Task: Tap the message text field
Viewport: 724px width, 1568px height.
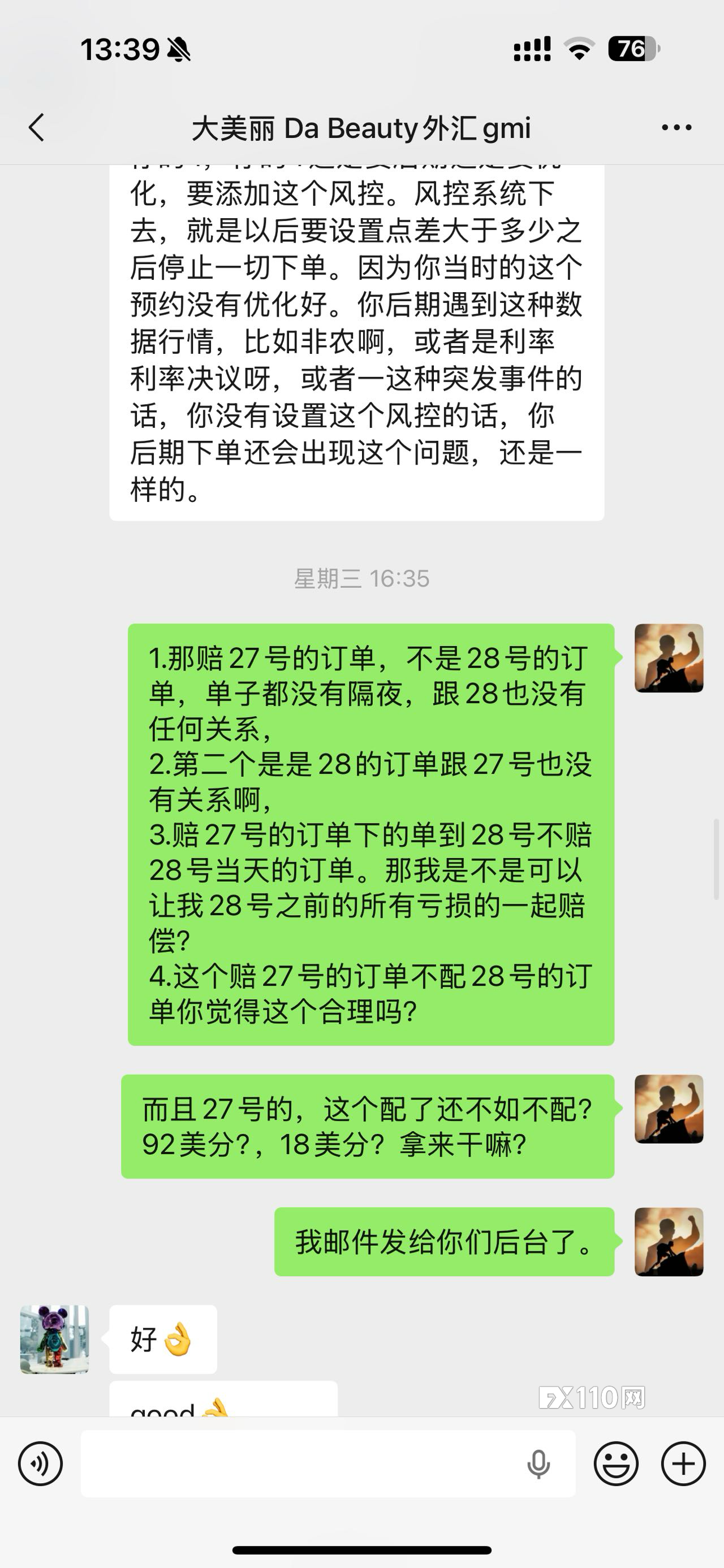Action: (299, 1464)
